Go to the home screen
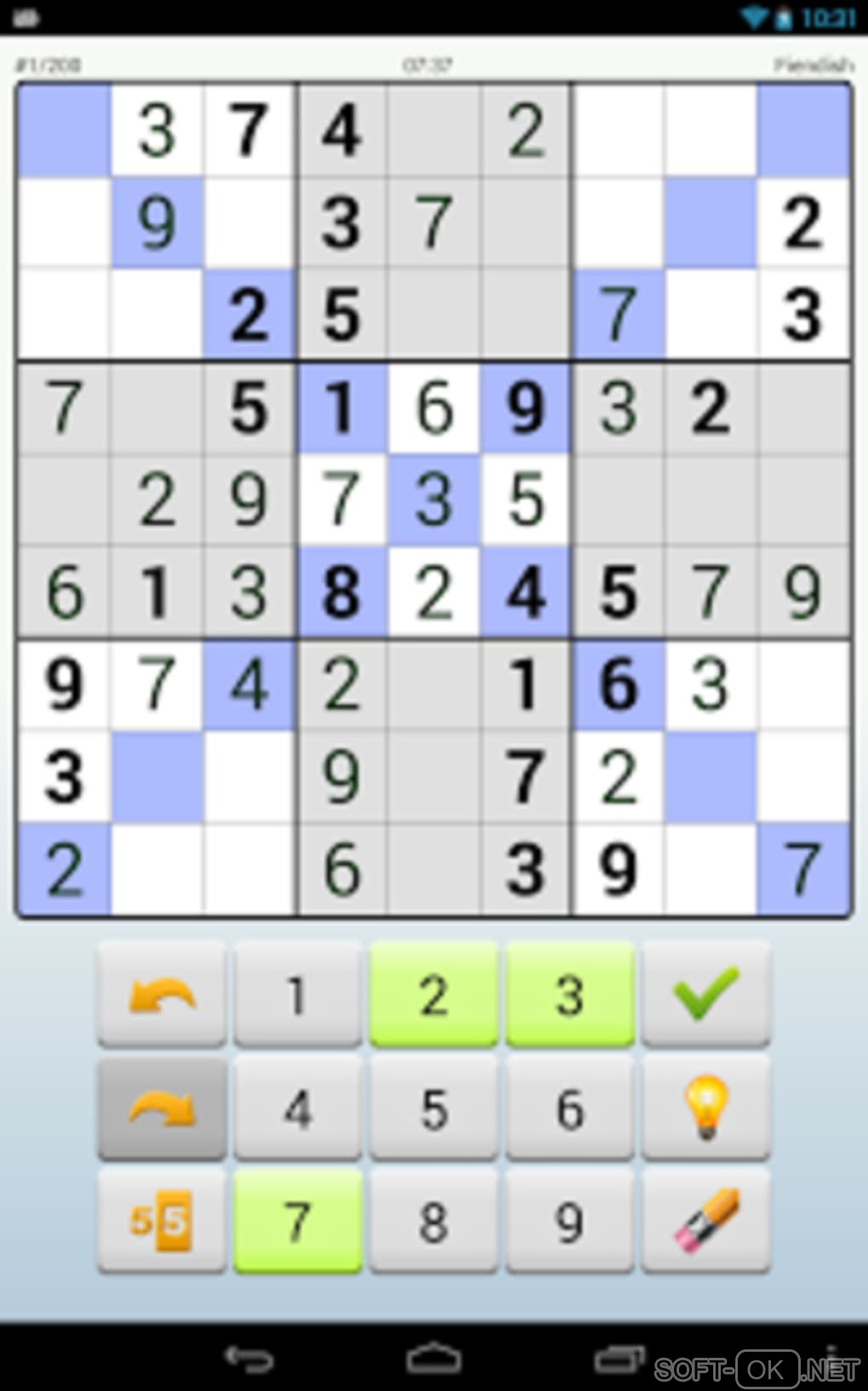 pos(433,1359)
